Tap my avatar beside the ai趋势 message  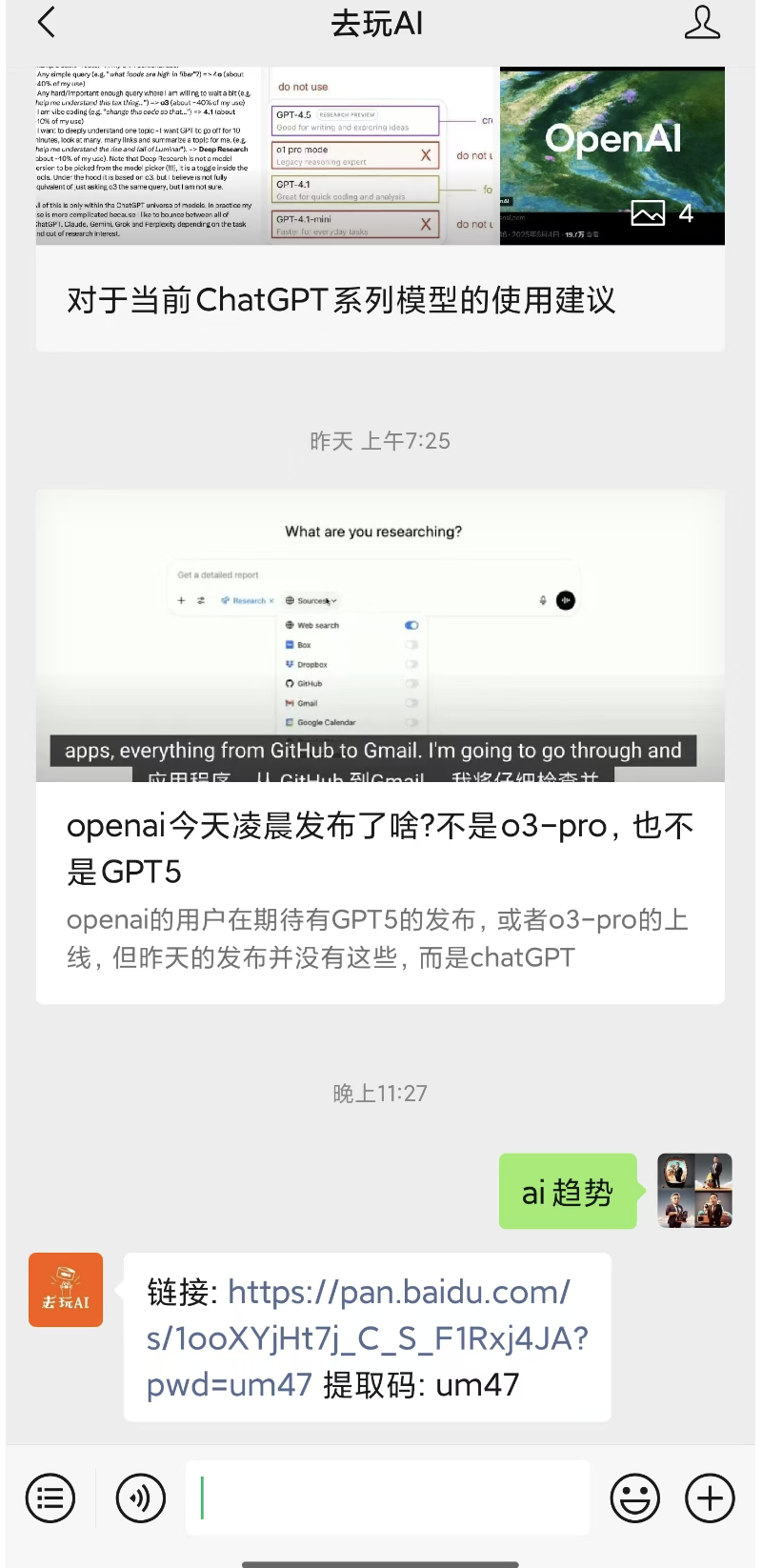click(x=694, y=1191)
